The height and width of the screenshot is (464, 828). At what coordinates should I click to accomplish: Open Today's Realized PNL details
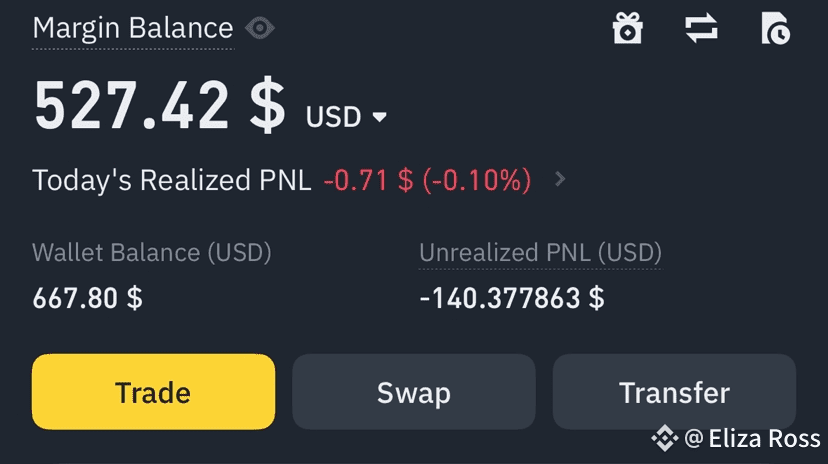(560, 180)
